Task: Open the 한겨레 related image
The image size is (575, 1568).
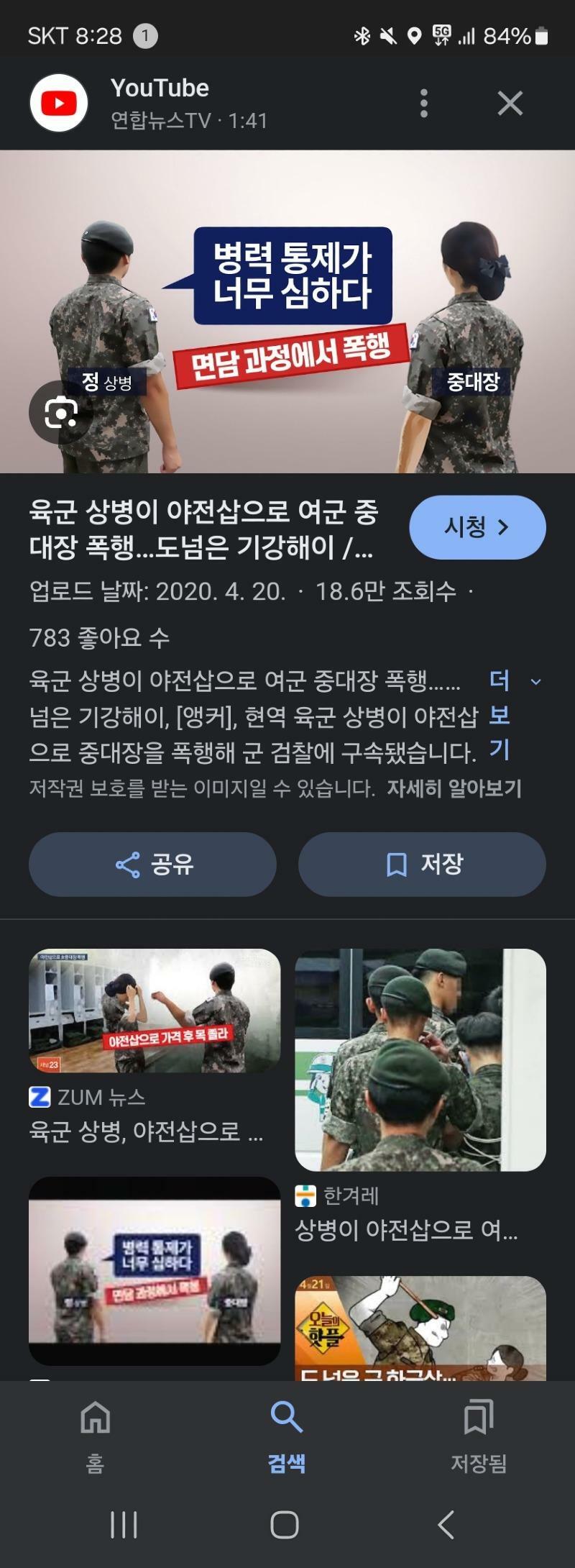Action: [420, 1059]
